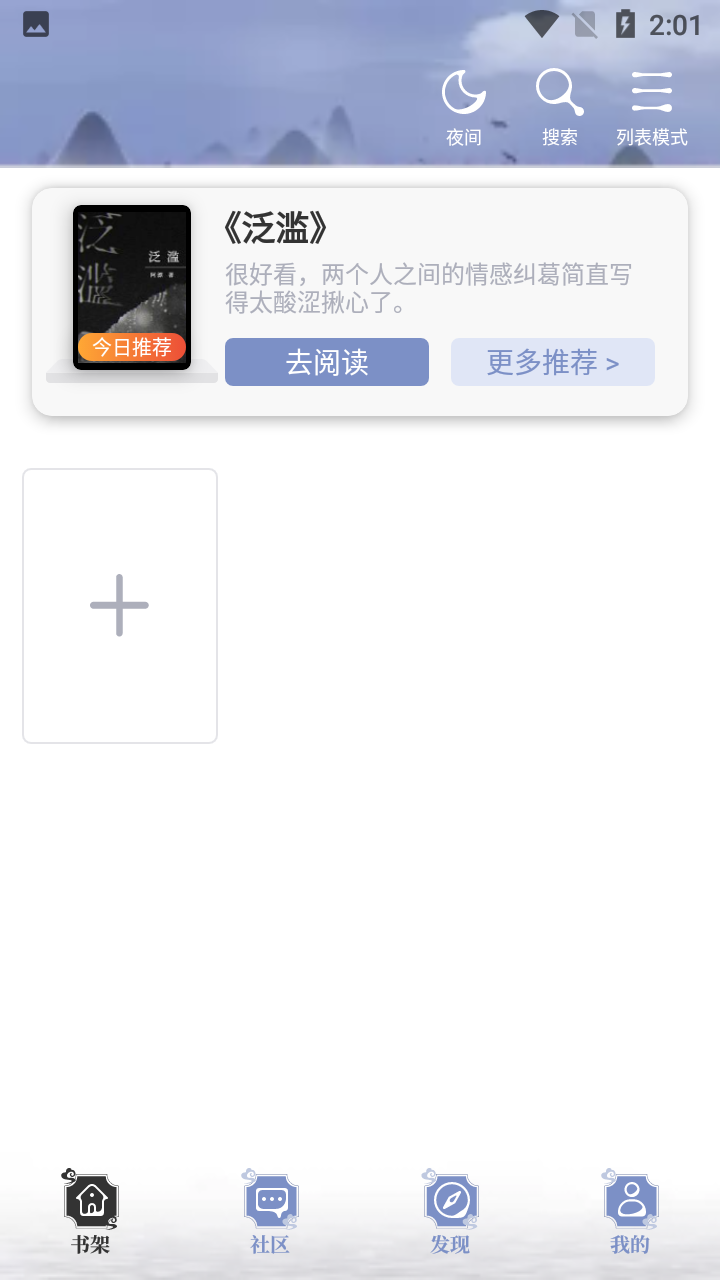
Task: Switch to the 社区 community tab
Action: [271, 1212]
